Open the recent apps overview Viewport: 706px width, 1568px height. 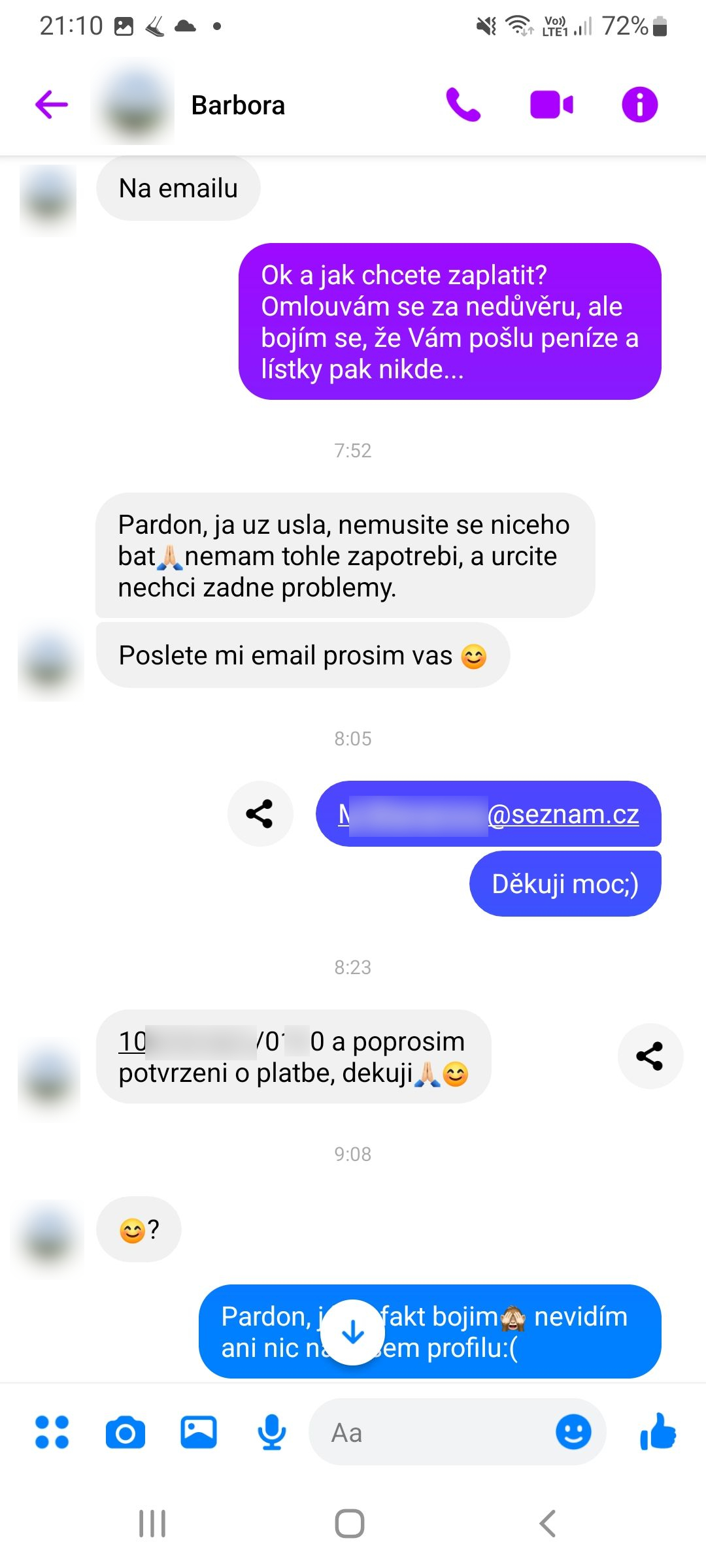pyautogui.click(x=152, y=1524)
